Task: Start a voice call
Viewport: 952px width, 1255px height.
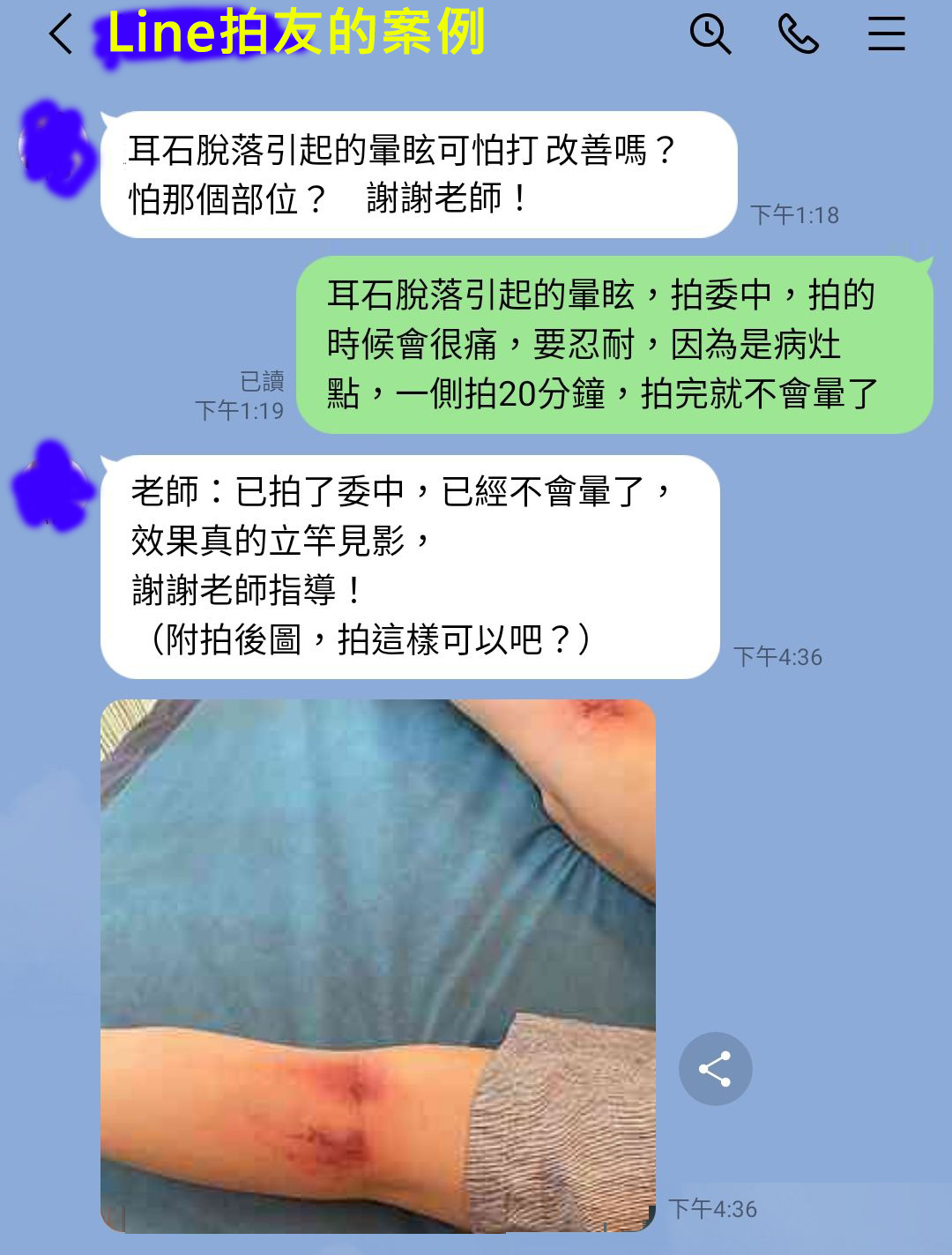Action: click(x=798, y=34)
